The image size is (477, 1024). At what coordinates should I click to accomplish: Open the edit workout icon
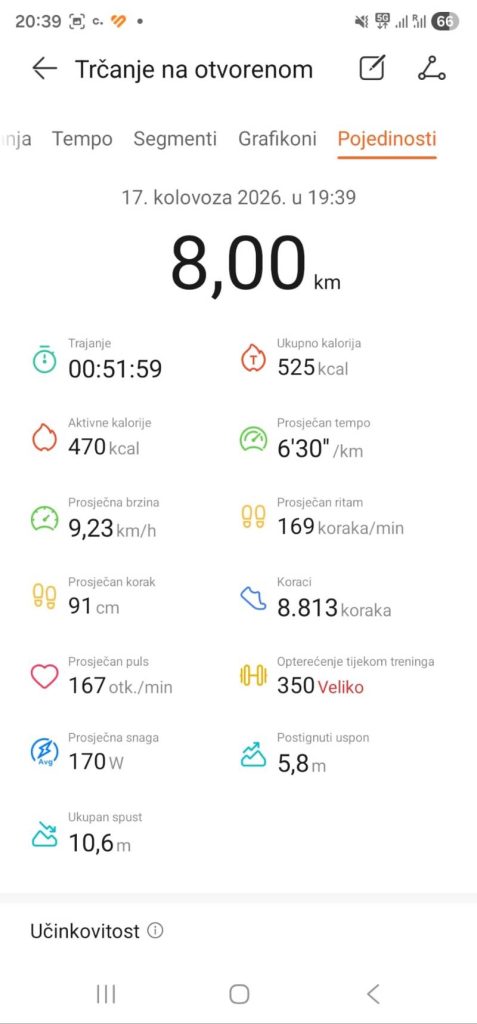click(372, 68)
